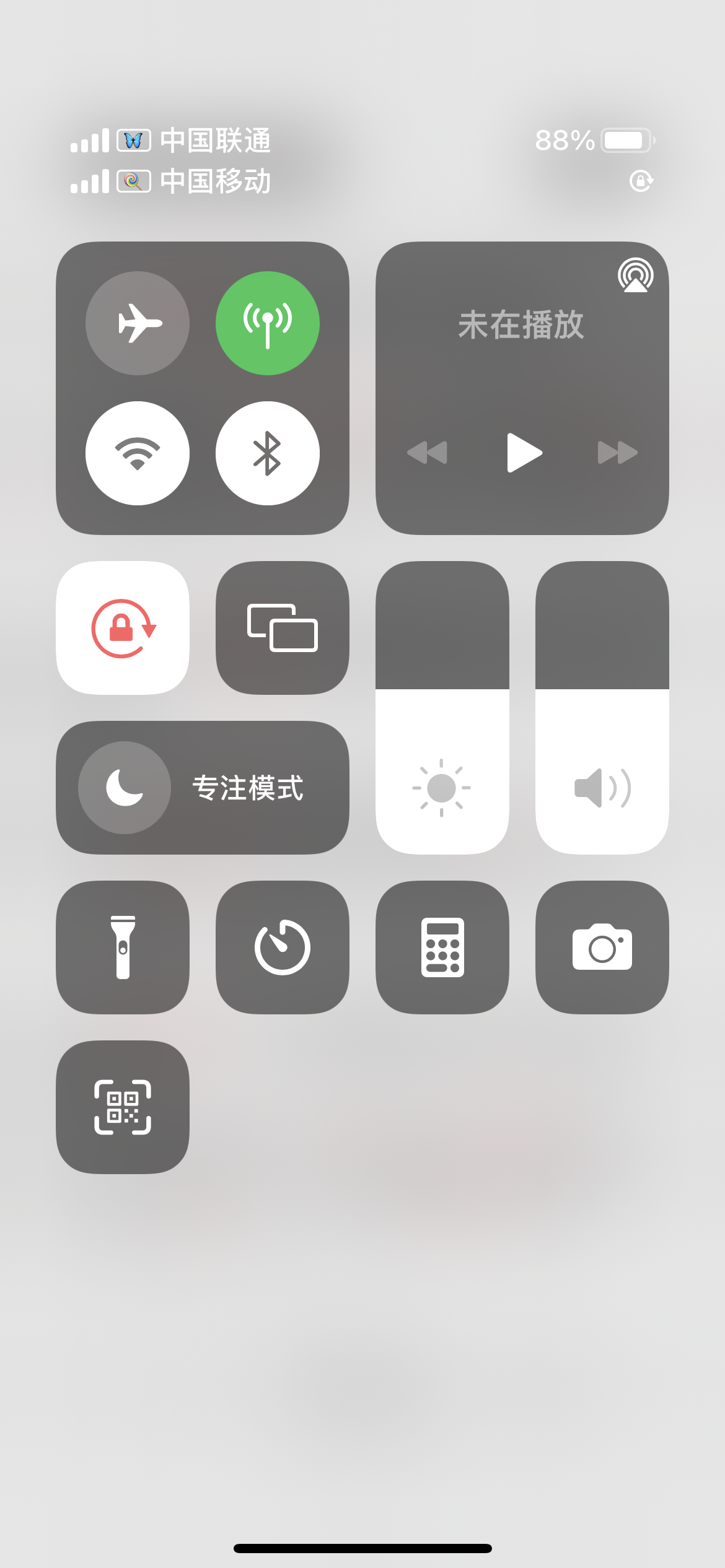Enable airplane mode

[x=138, y=323]
